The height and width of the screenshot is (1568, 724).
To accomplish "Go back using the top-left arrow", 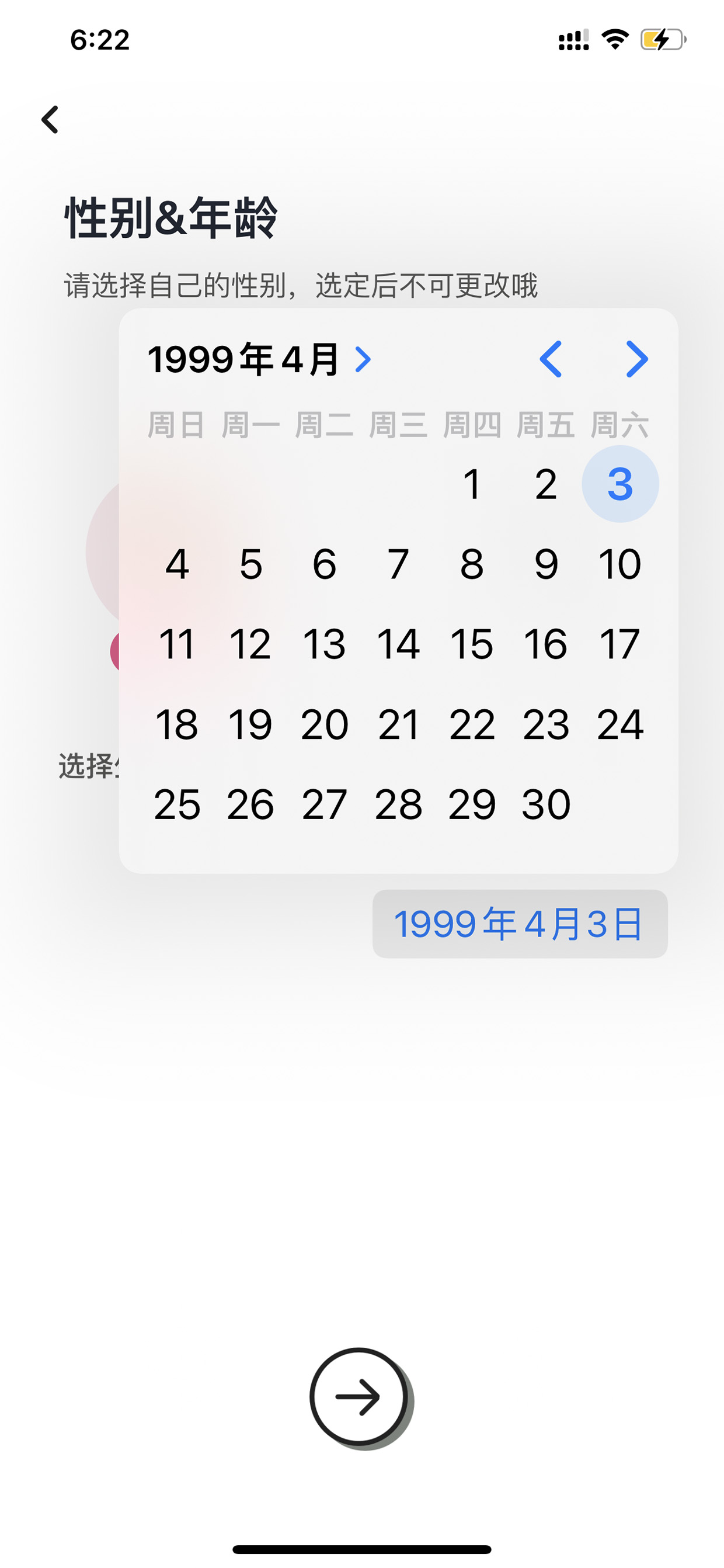I will pos(50,119).
